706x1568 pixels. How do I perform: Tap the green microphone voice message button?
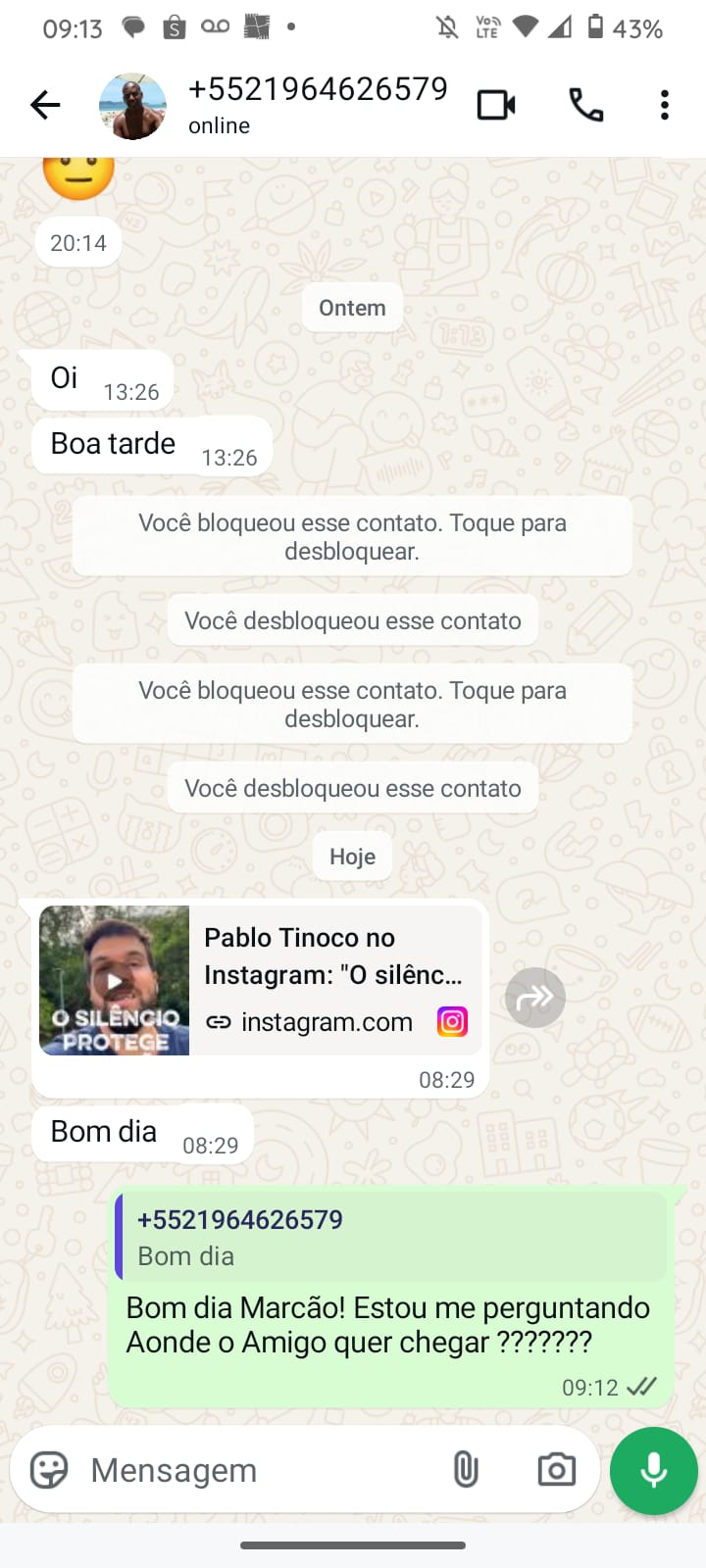click(653, 1470)
